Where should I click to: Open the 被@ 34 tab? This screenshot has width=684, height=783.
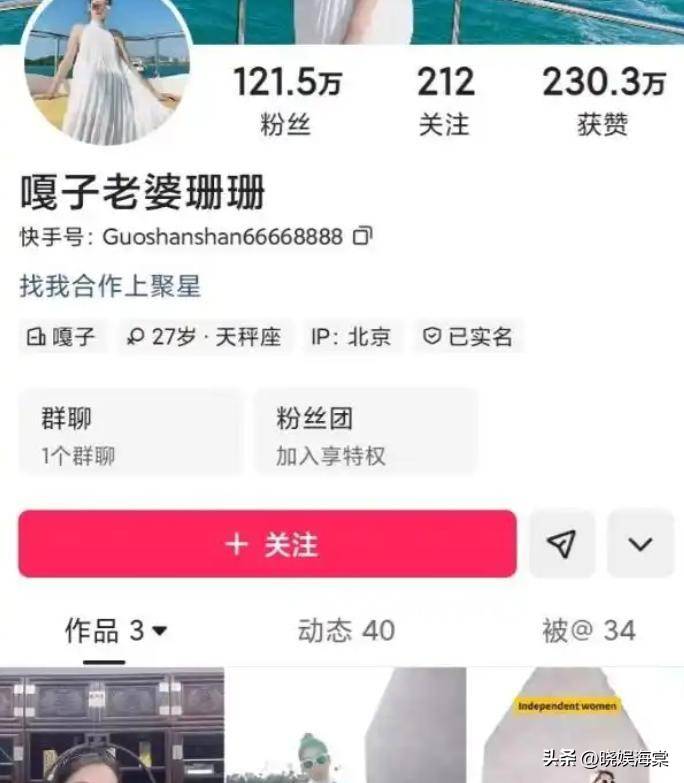point(589,630)
